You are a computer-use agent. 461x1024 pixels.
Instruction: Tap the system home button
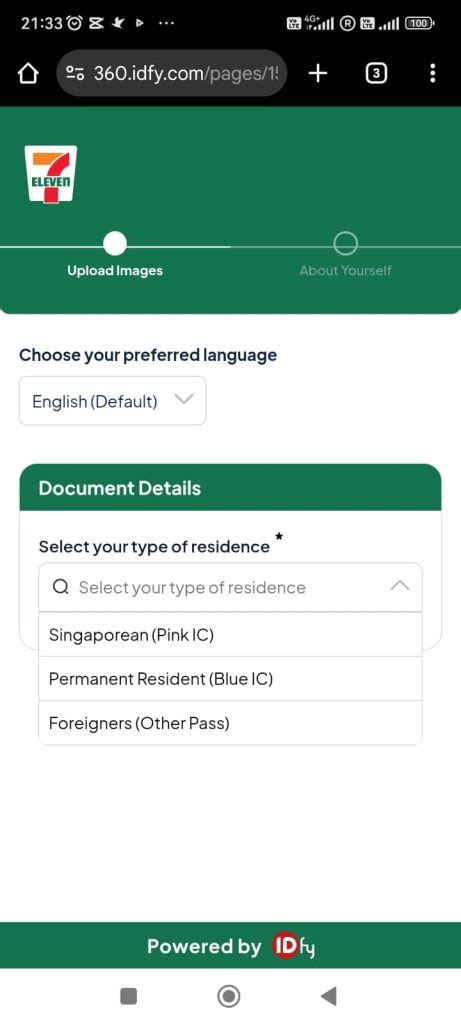229,996
